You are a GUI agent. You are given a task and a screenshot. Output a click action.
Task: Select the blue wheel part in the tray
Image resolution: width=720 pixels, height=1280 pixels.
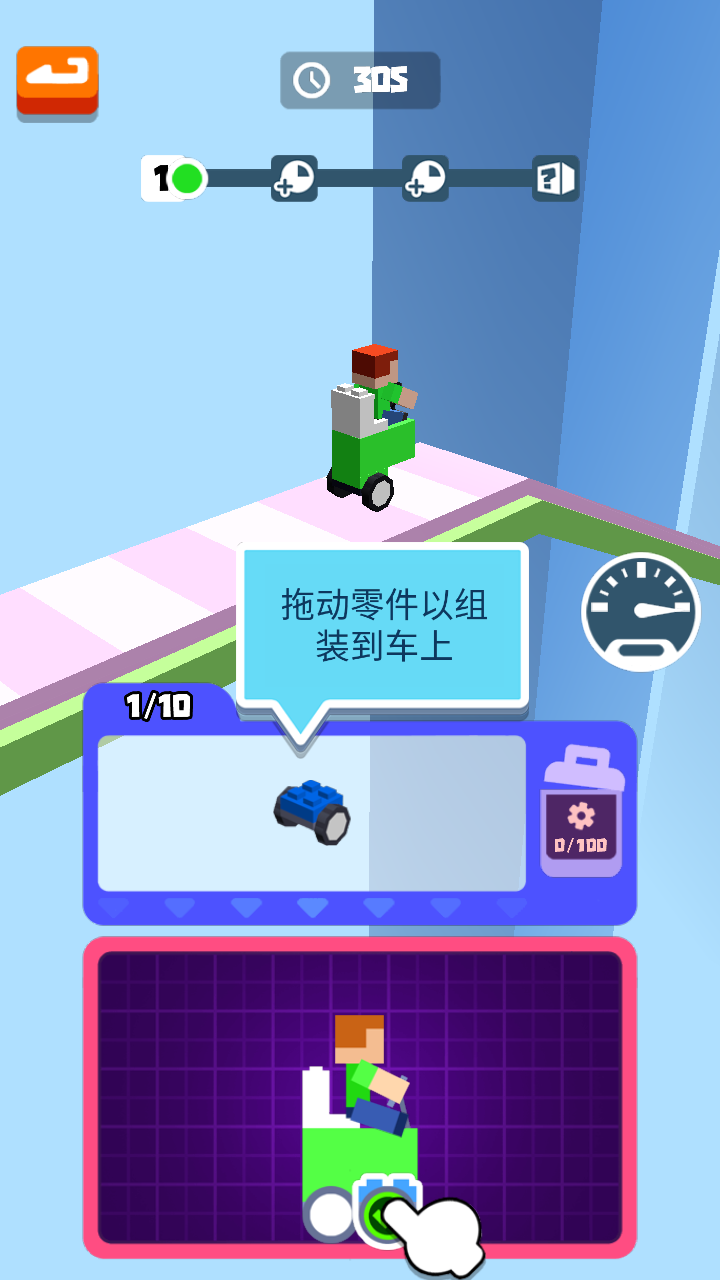(x=313, y=810)
